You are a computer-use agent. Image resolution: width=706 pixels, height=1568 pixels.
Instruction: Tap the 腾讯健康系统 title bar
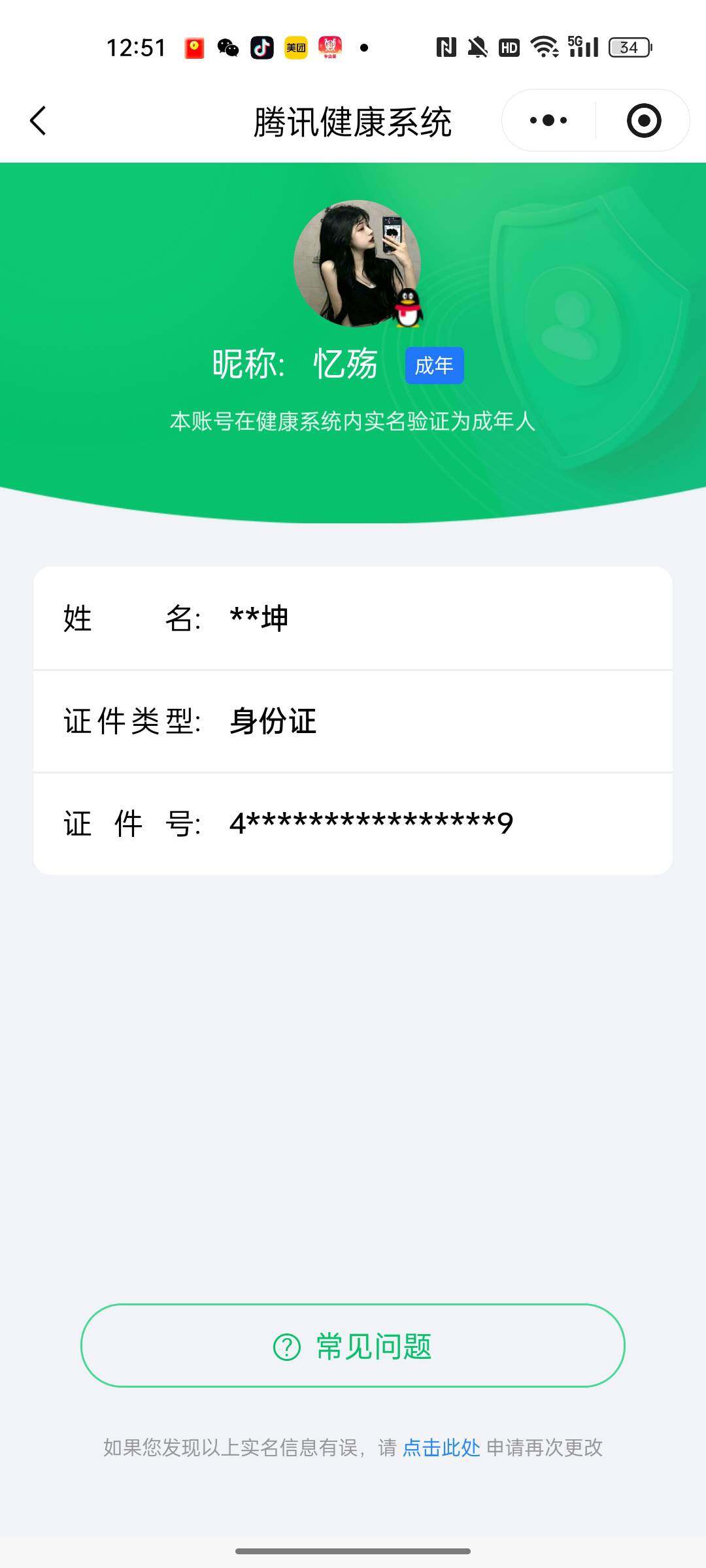click(353, 122)
